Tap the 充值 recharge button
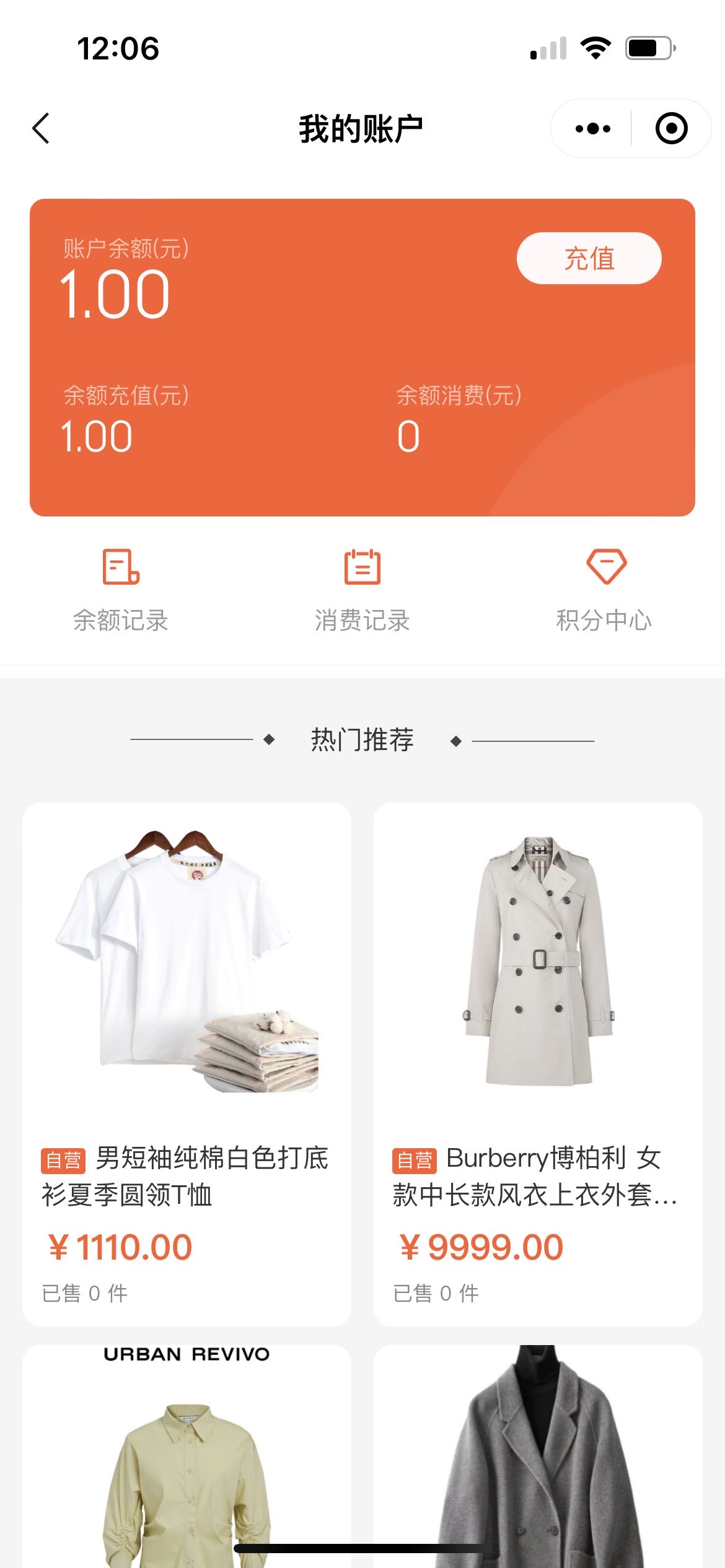Screen dimensions: 725x1568 coord(589,258)
